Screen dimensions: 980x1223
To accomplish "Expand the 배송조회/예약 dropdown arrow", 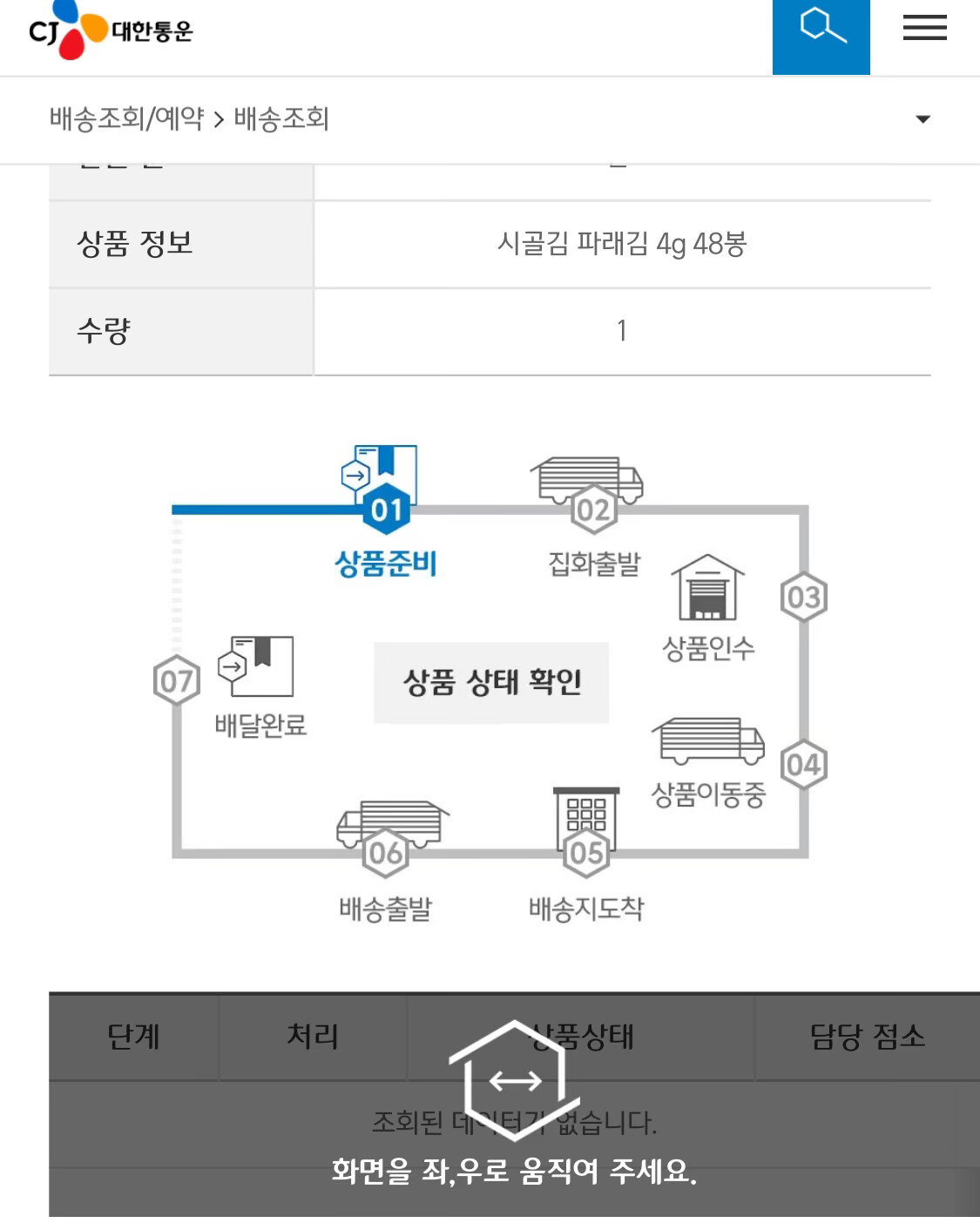I will pyautogui.click(x=923, y=119).
